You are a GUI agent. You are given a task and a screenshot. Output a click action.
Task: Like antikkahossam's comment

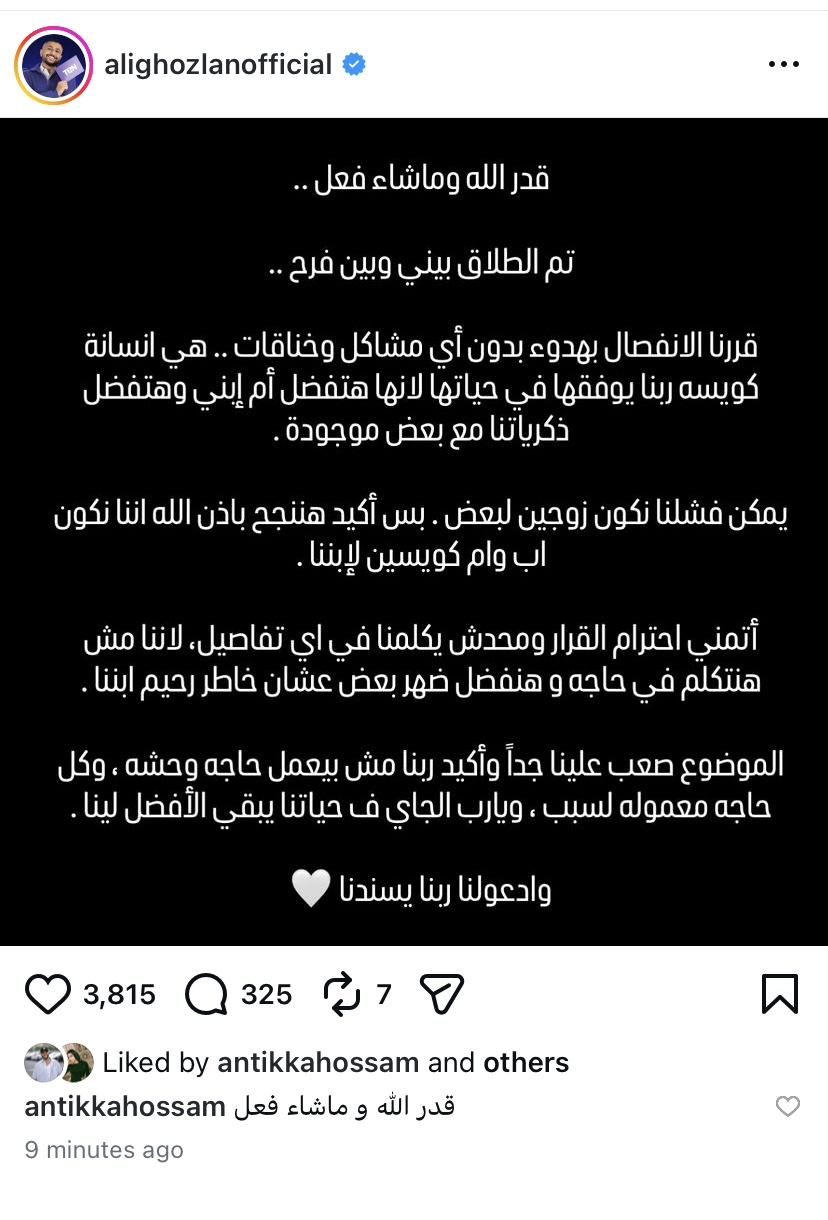[788, 1106]
